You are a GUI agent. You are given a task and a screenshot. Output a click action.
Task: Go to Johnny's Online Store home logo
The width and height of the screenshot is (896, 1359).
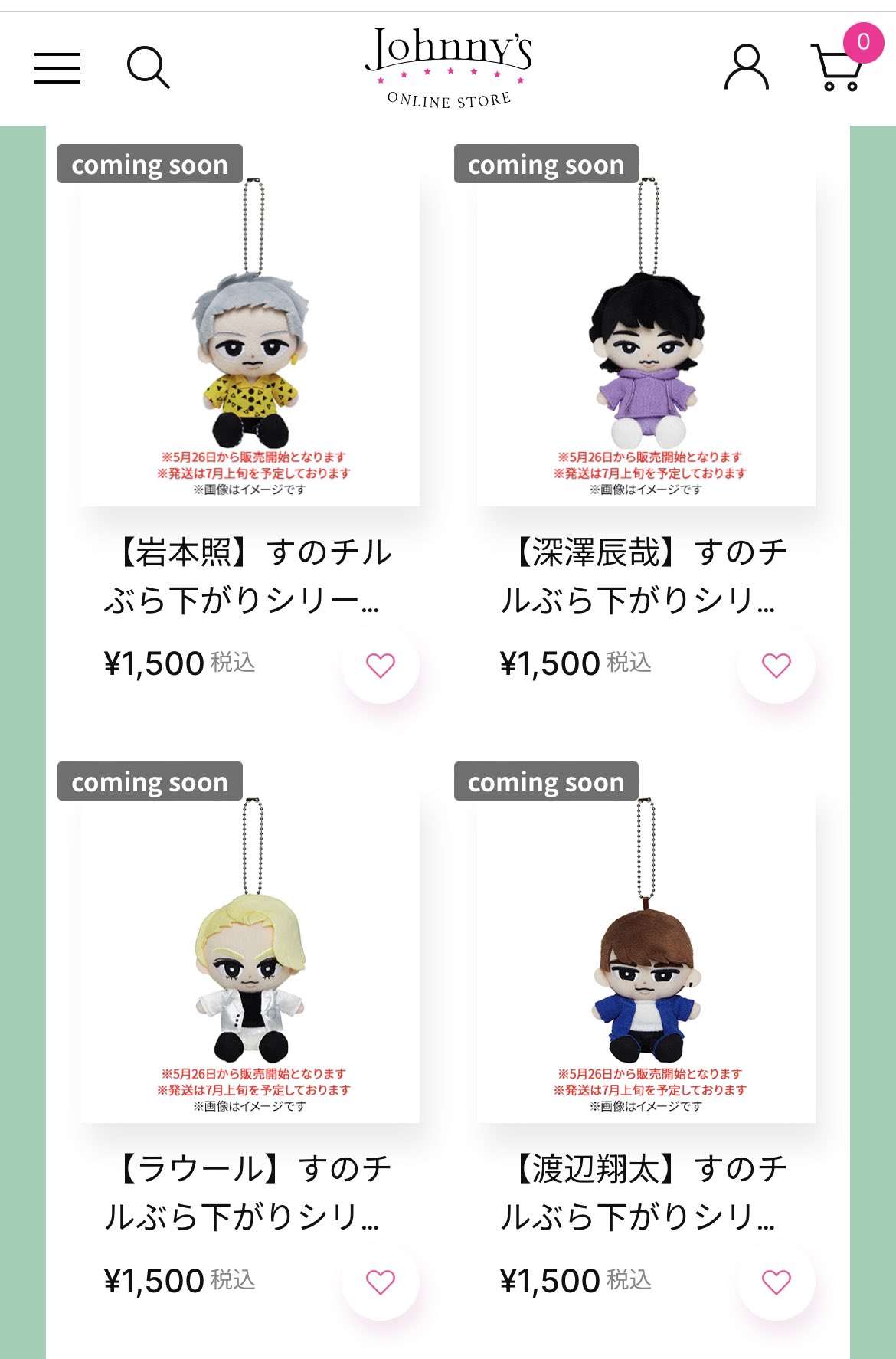[449, 68]
